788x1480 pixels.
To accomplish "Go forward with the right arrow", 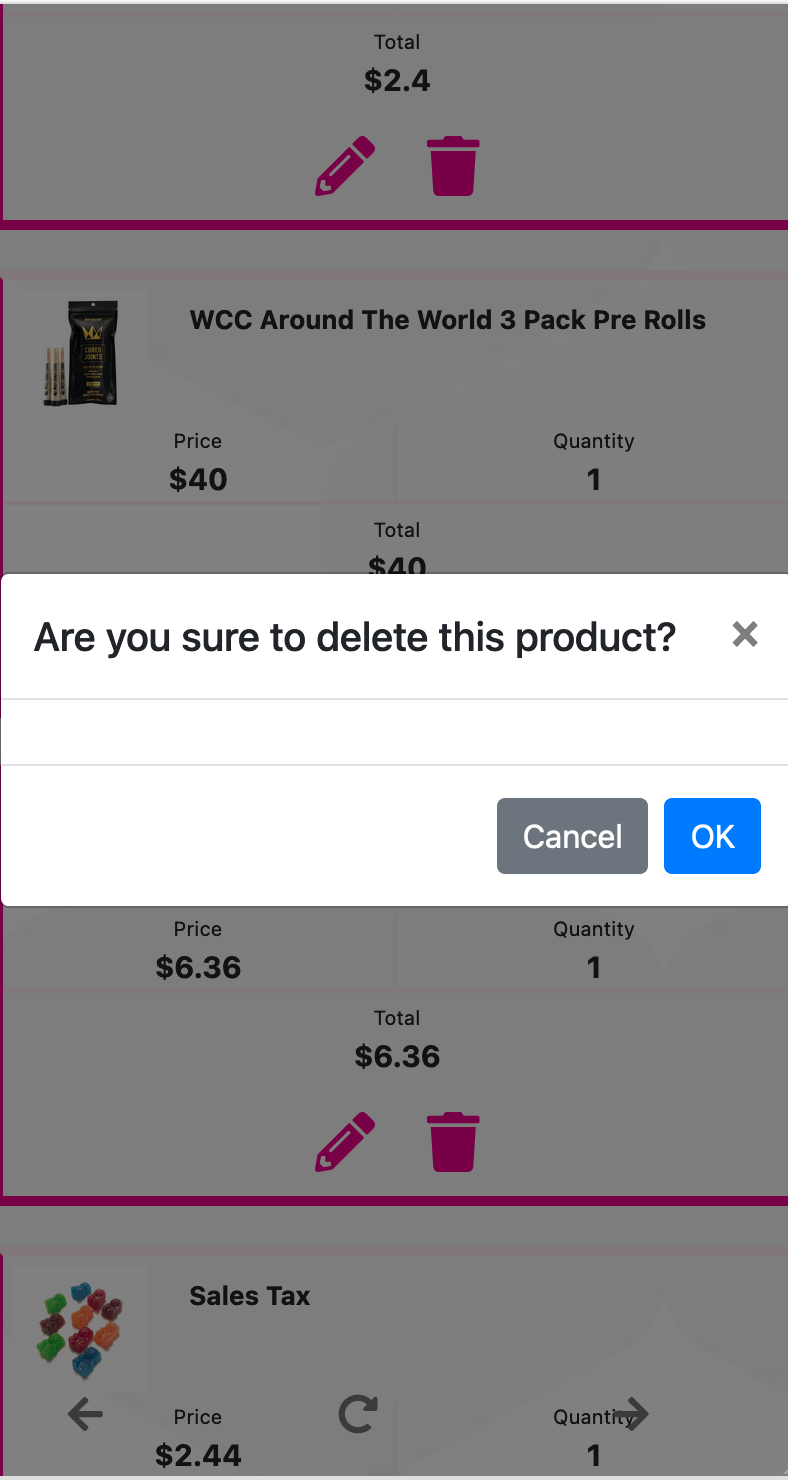I will pos(631,1414).
